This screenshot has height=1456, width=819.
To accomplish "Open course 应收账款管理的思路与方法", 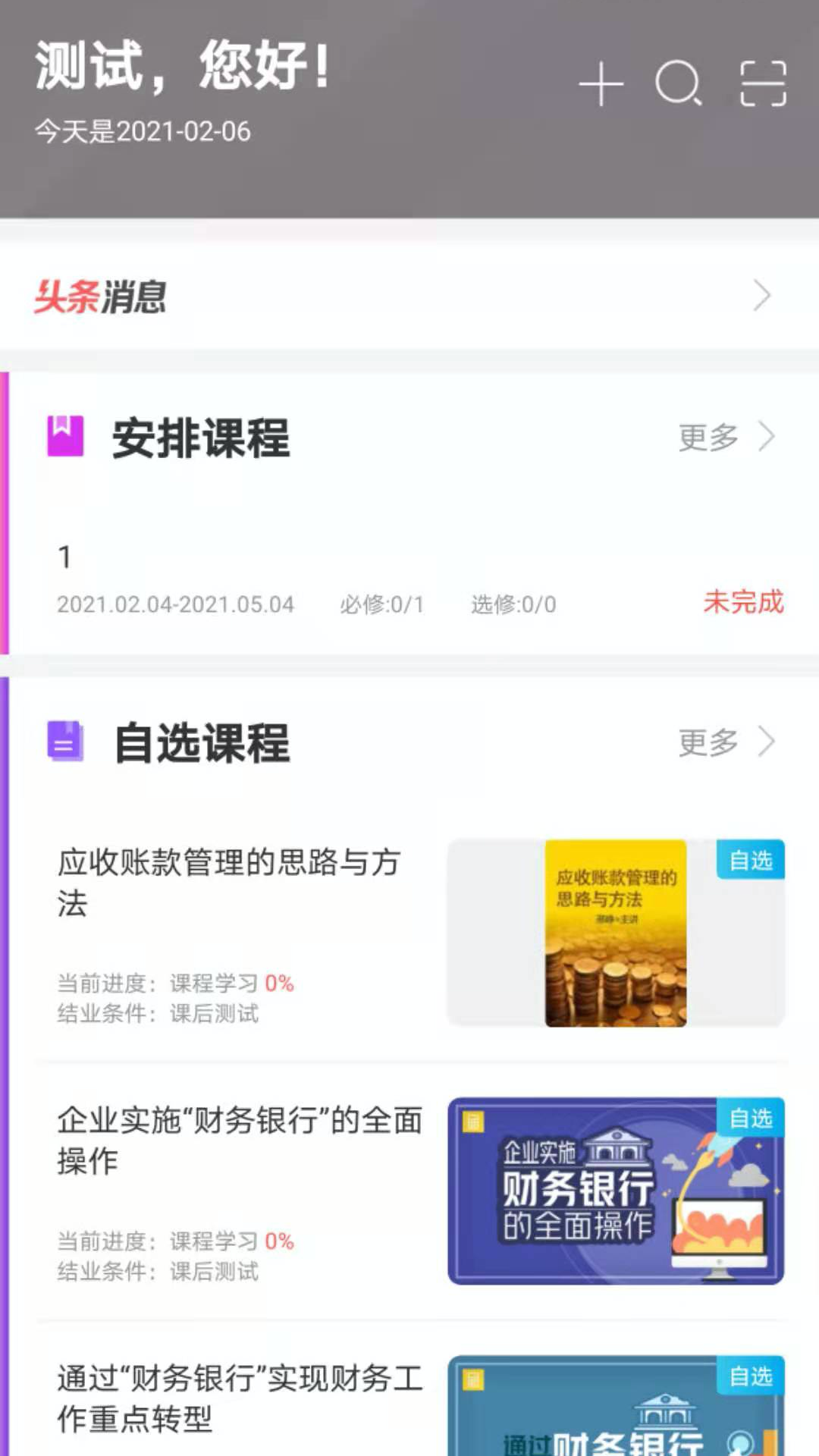I will coord(409,933).
